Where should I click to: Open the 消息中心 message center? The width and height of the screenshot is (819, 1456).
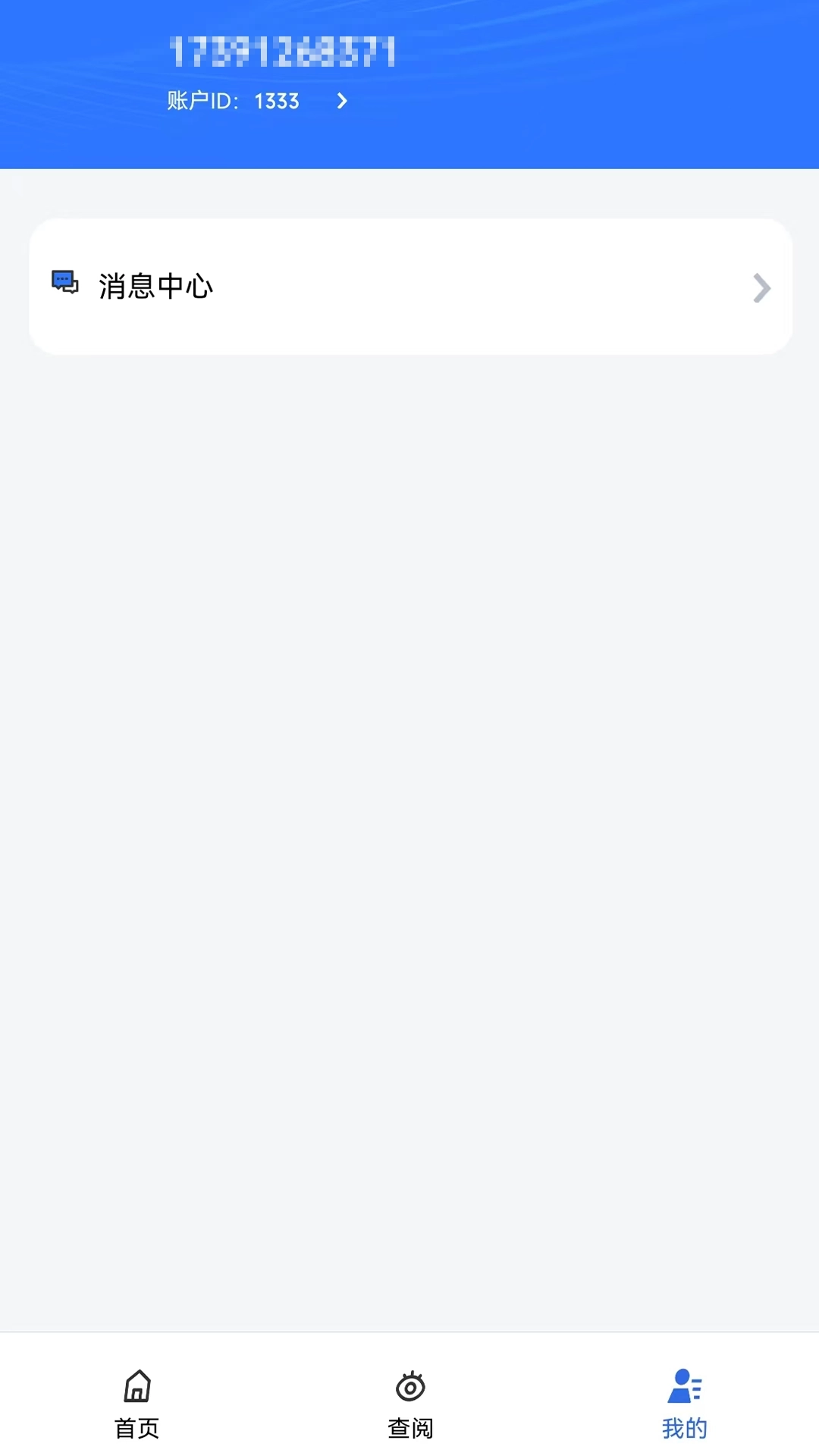click(x=410, y=287)
